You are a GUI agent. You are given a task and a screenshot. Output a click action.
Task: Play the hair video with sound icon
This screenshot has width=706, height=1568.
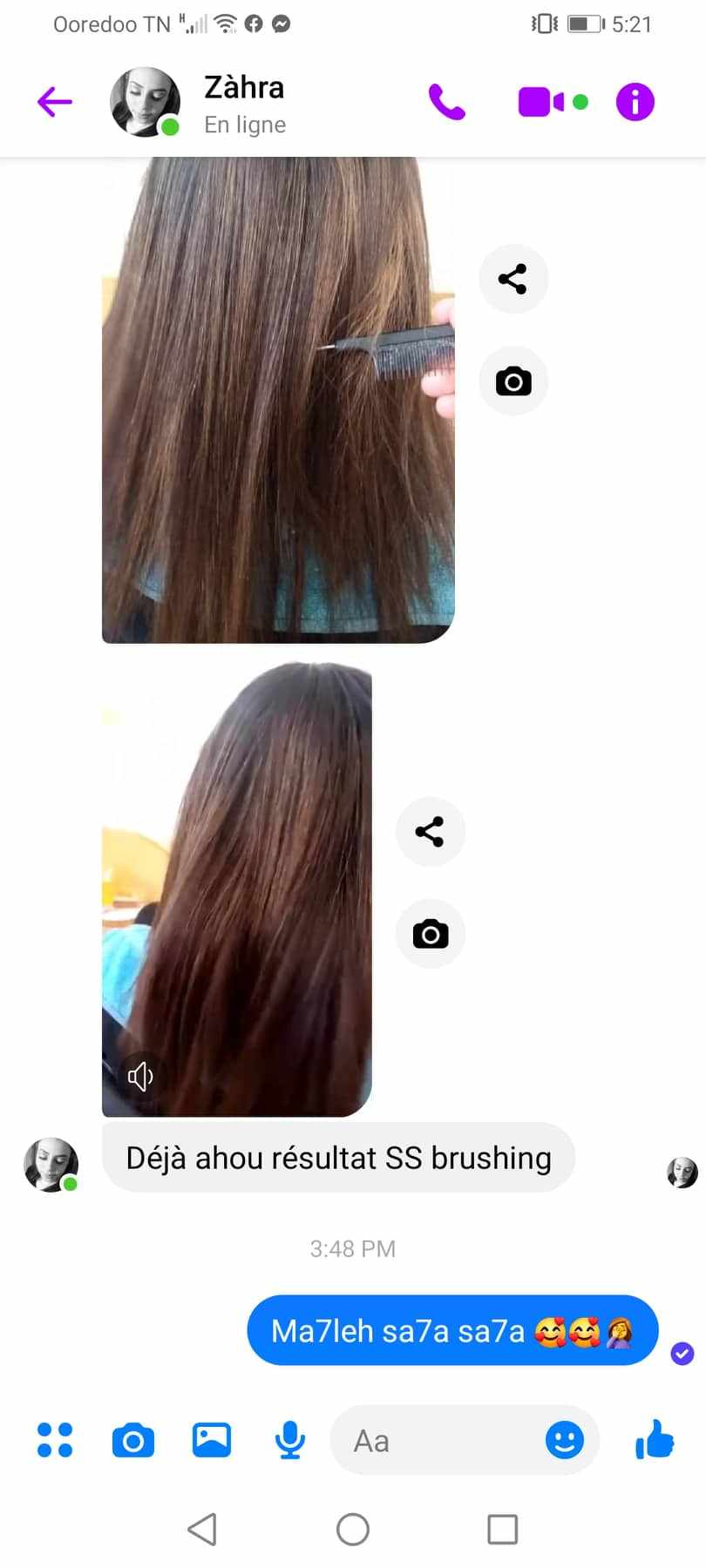(237, 889)
